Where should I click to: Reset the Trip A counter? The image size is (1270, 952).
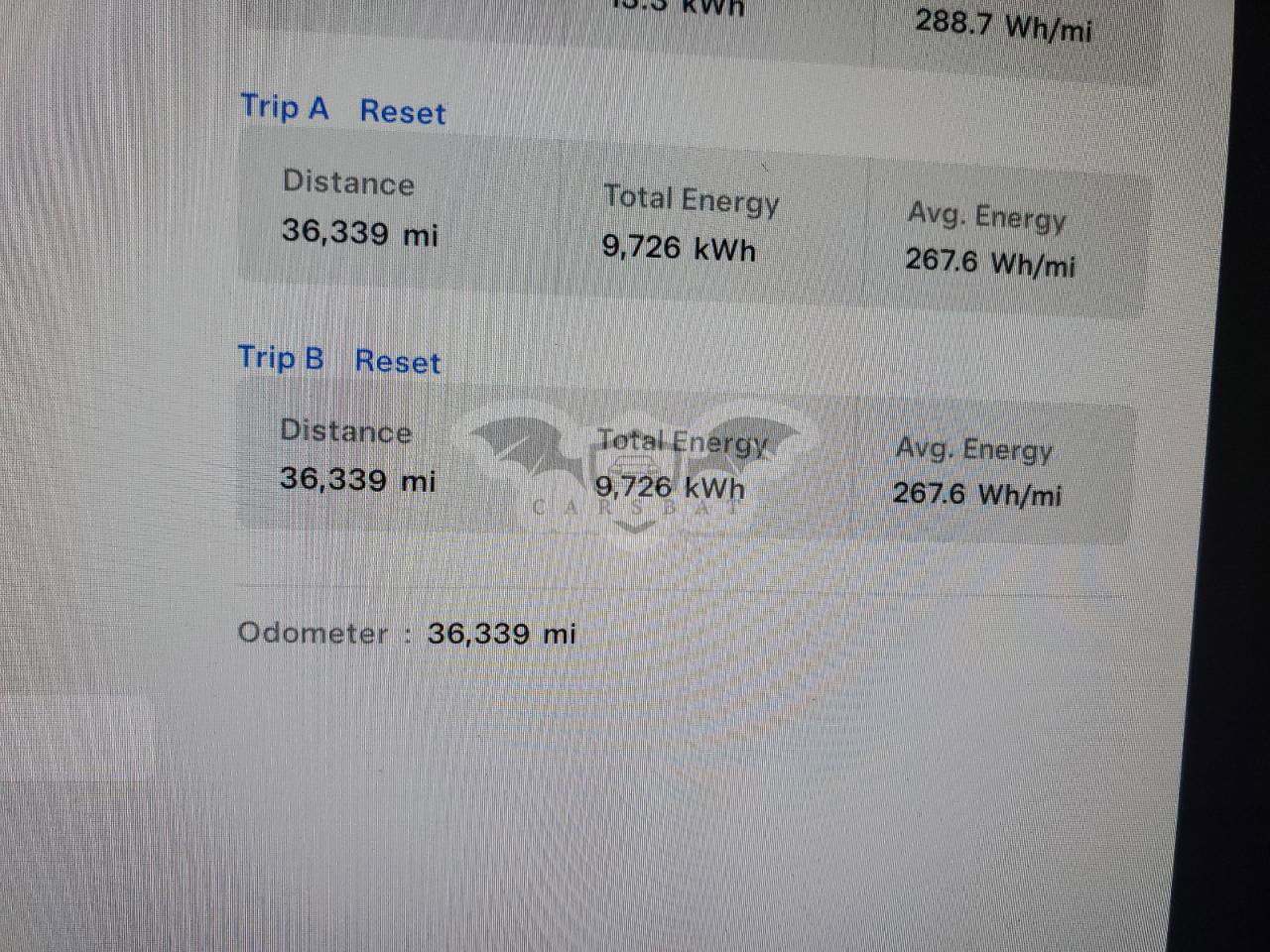point(402,111)
